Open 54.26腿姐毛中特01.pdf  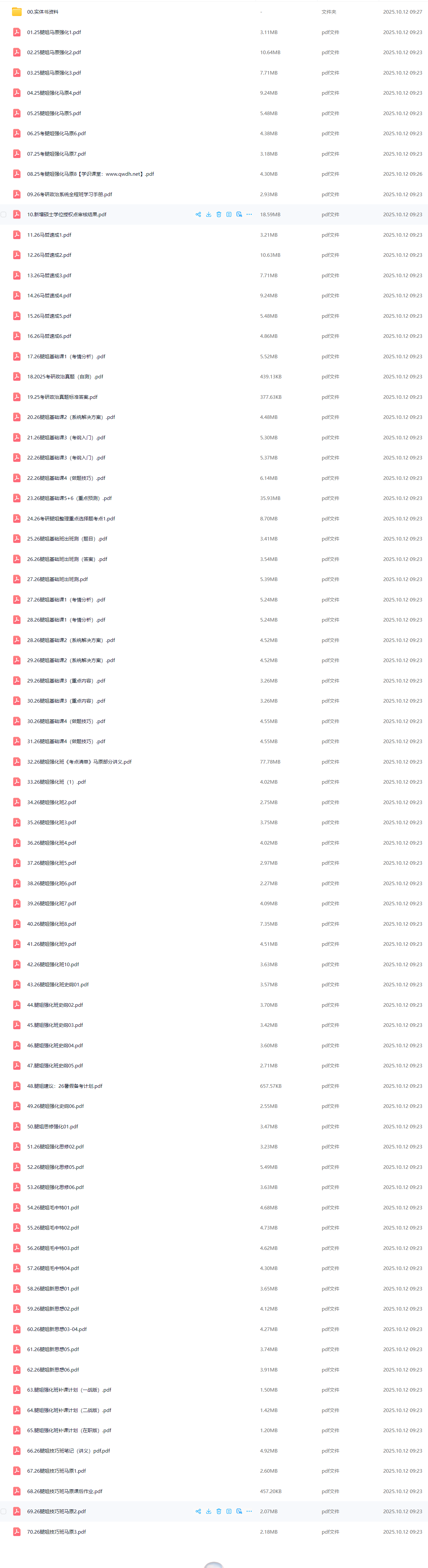click(x=53, y=1208)
